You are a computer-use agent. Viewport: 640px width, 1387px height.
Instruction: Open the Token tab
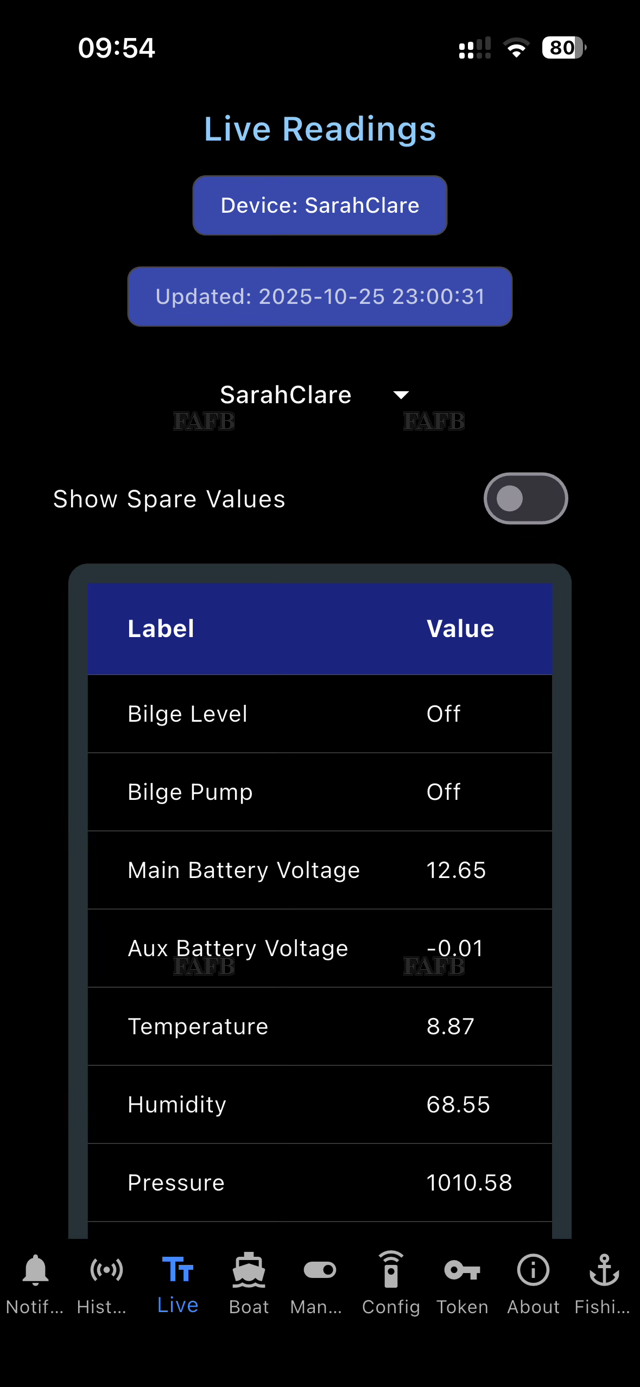pyautogui.click(x=462, y=1284)
